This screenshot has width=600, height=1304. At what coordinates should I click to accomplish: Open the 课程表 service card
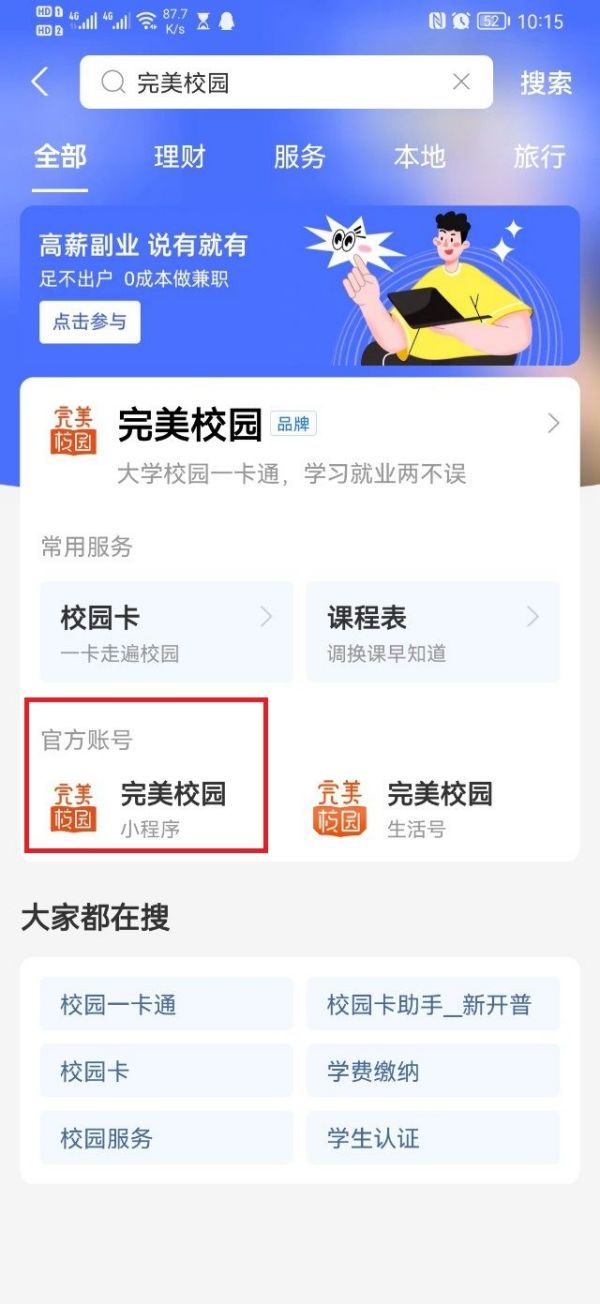coord(432,632)
